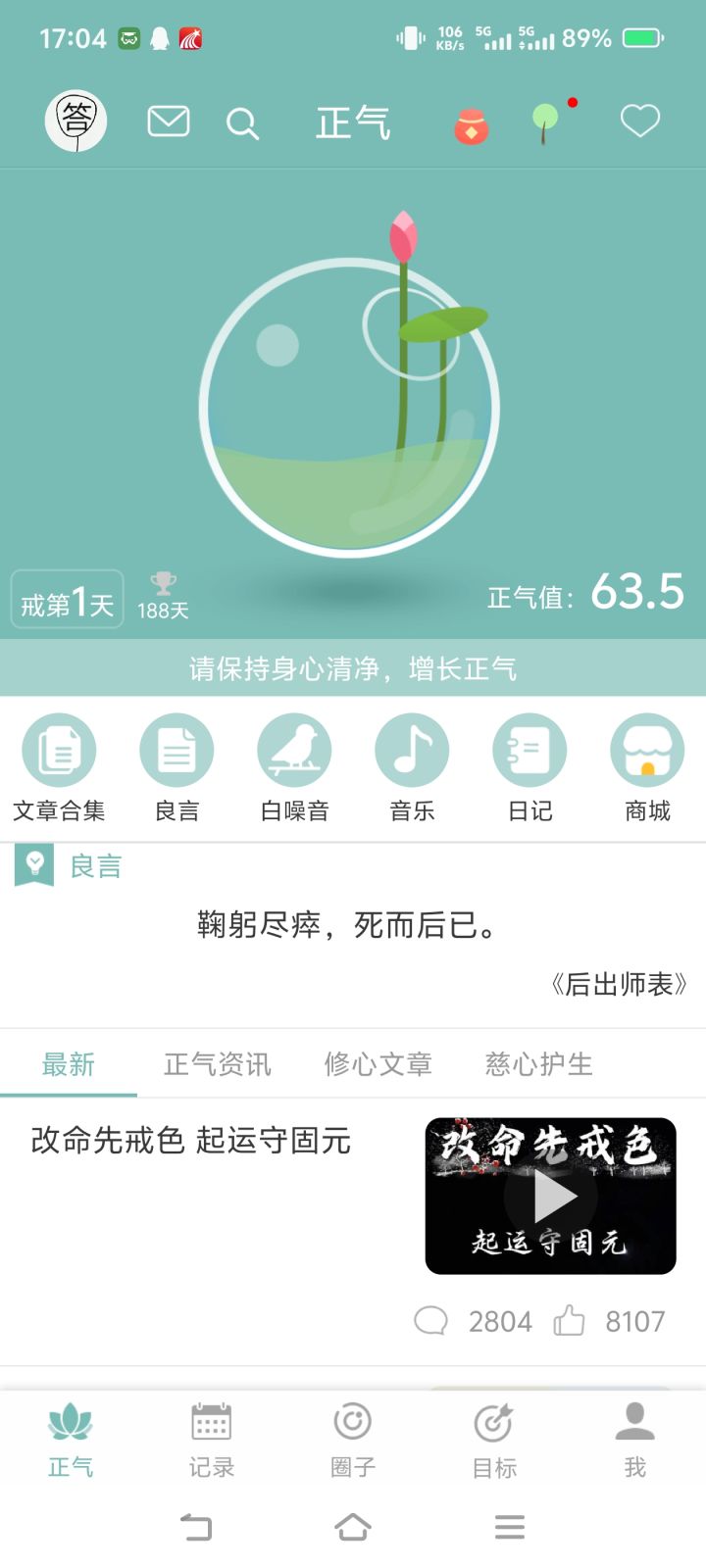The height and width of the screenshot is (1568, 706).
Task: Open the 日记 diary icon
Action: click(x=529, y=750)
